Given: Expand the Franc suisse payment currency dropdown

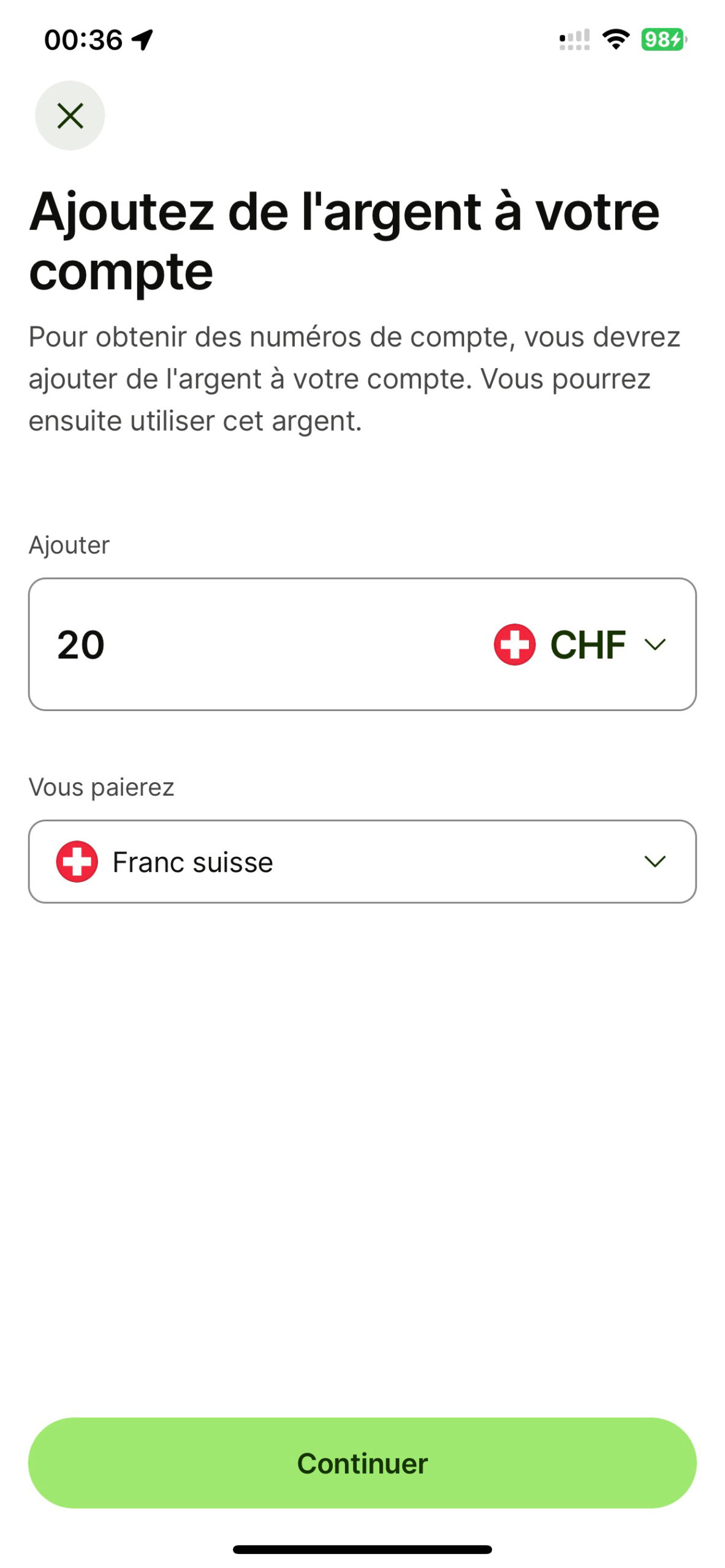Looking at the screenshot, I should (362, 861).
